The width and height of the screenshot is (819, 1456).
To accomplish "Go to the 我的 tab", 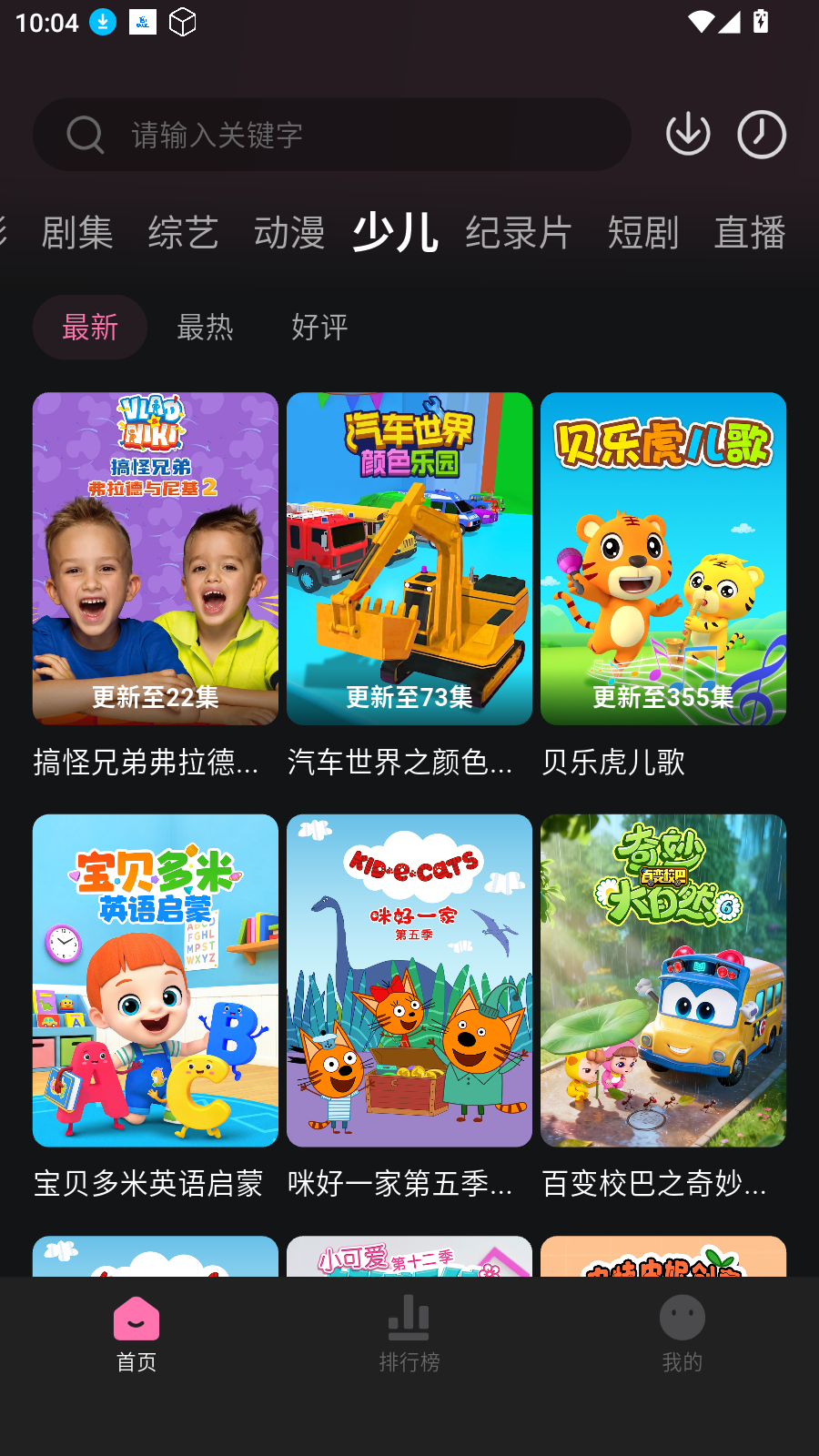I will (x=682, y=1334).
